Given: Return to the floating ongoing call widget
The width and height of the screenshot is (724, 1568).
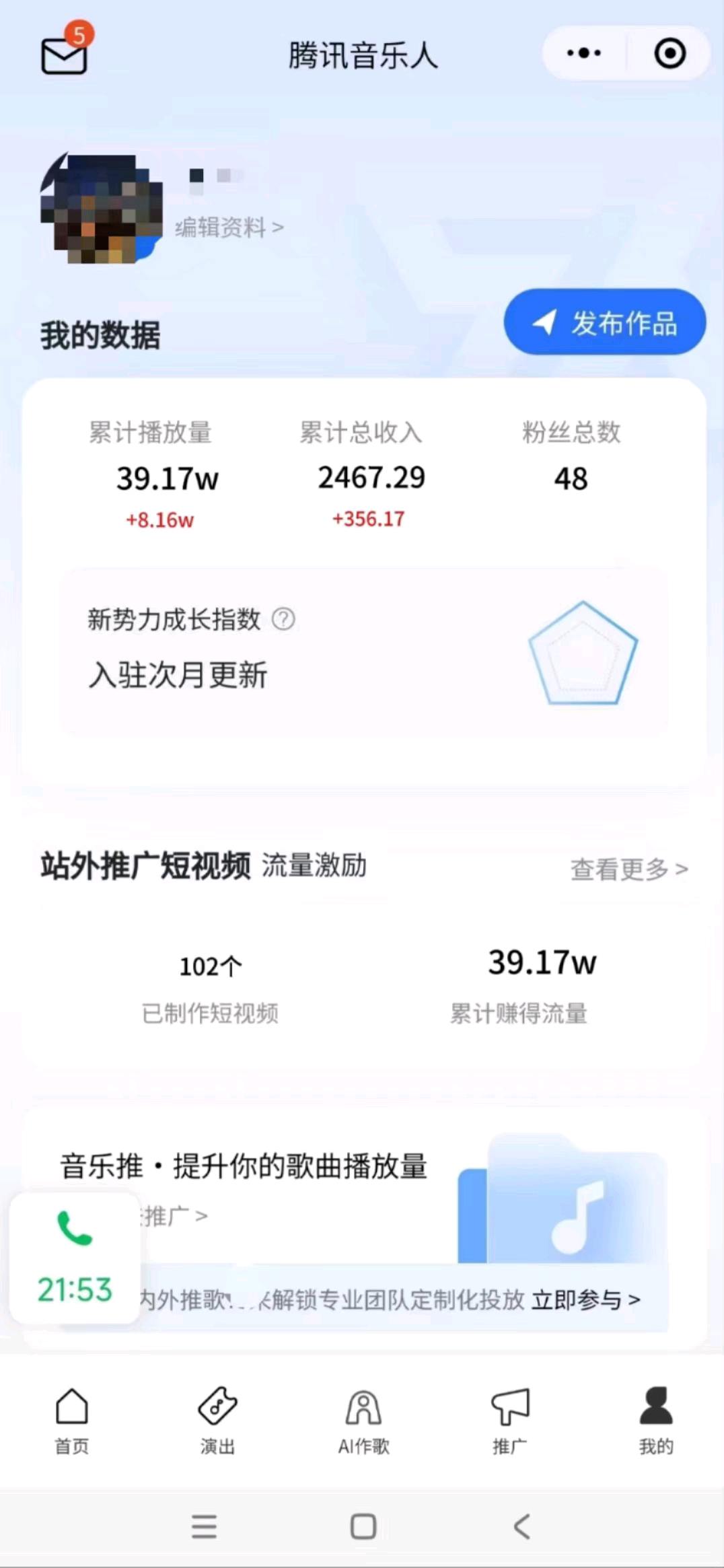Looking at the screenshot, I should click(x=75, y=1258).
